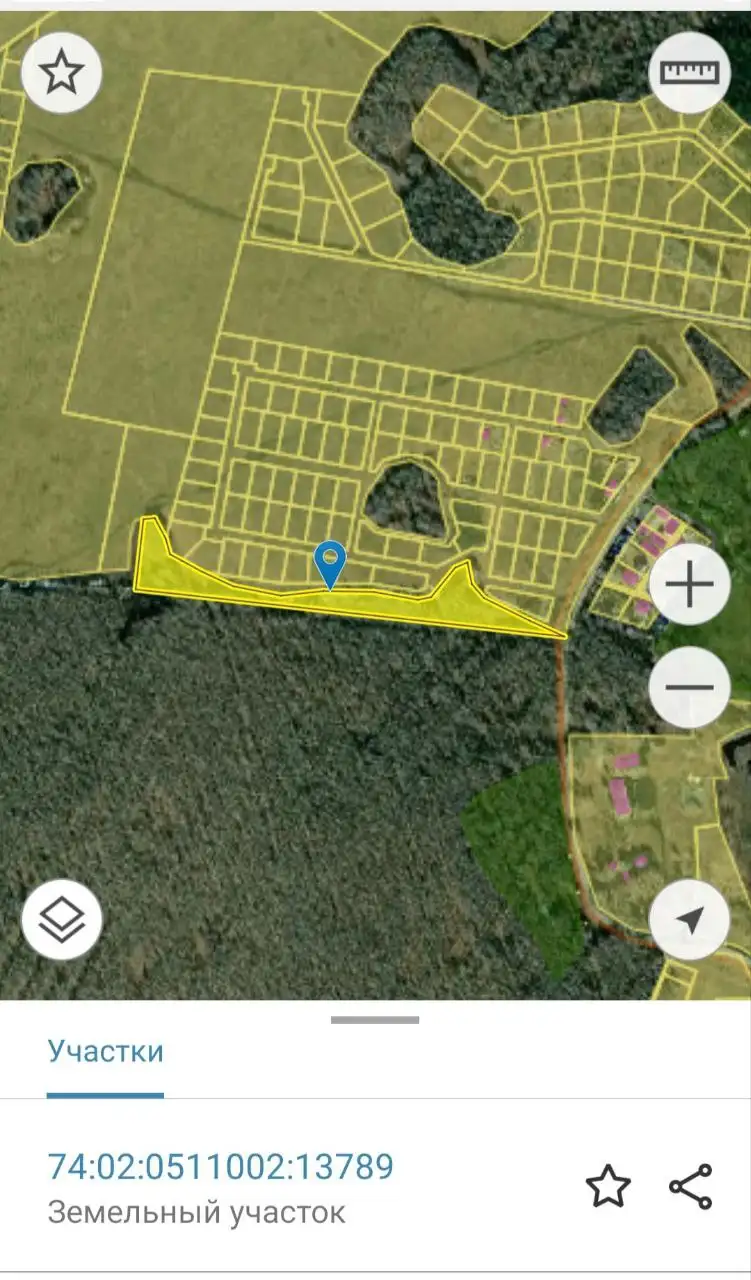Share the selected land parcel
The height and width of the screenshot is (1280, 751).
[690, 1187]
